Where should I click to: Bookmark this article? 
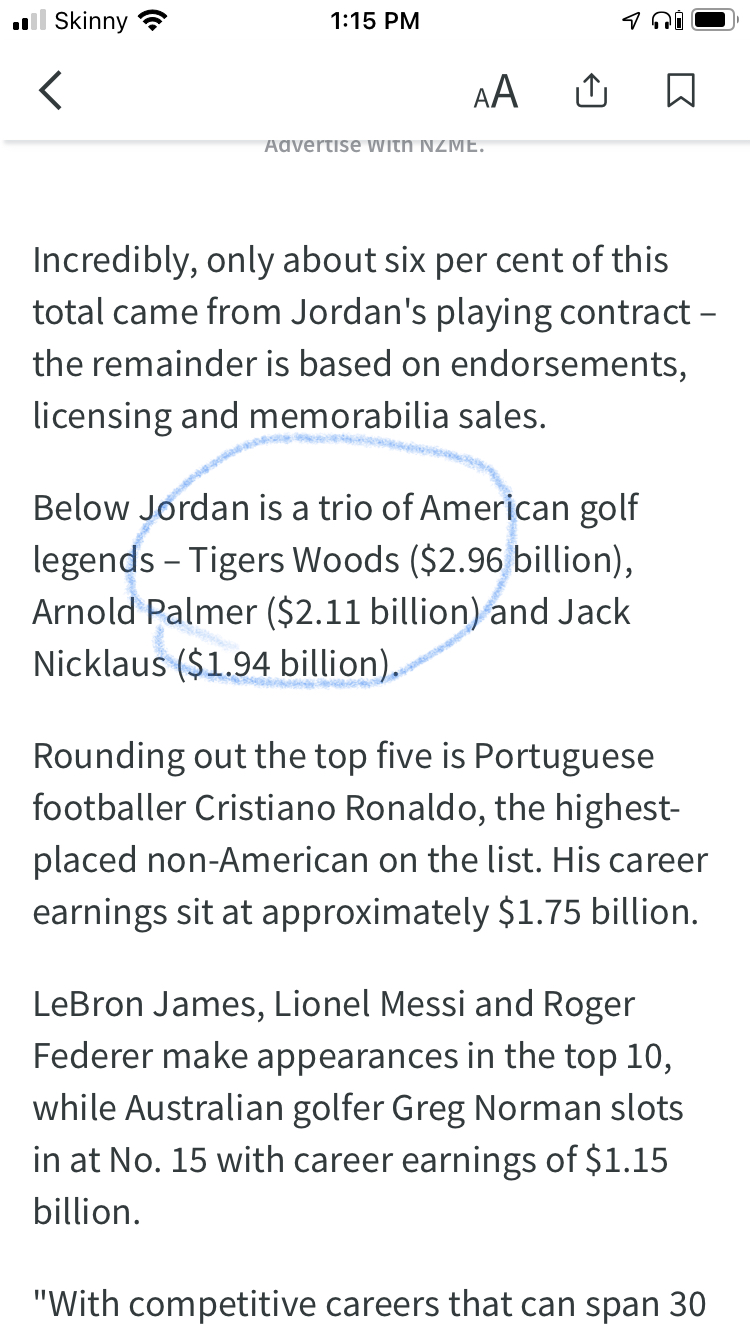pyautogui.click(x=680, y=91)
